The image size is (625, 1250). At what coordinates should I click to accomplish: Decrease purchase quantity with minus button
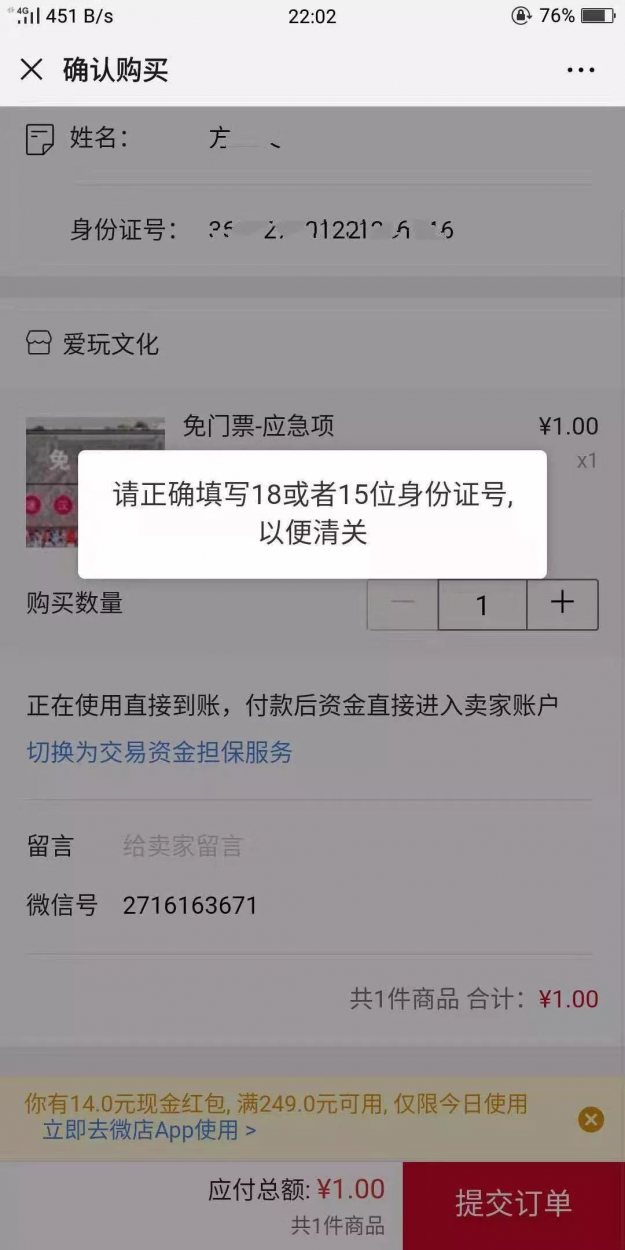click(x=402, y=604)
